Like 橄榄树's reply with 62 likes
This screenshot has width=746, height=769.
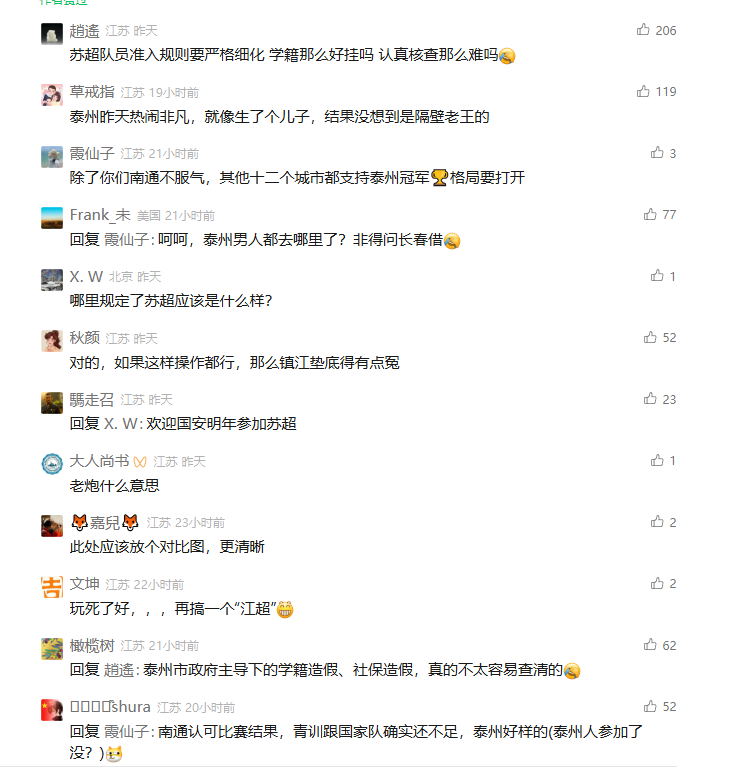[650, 645]
